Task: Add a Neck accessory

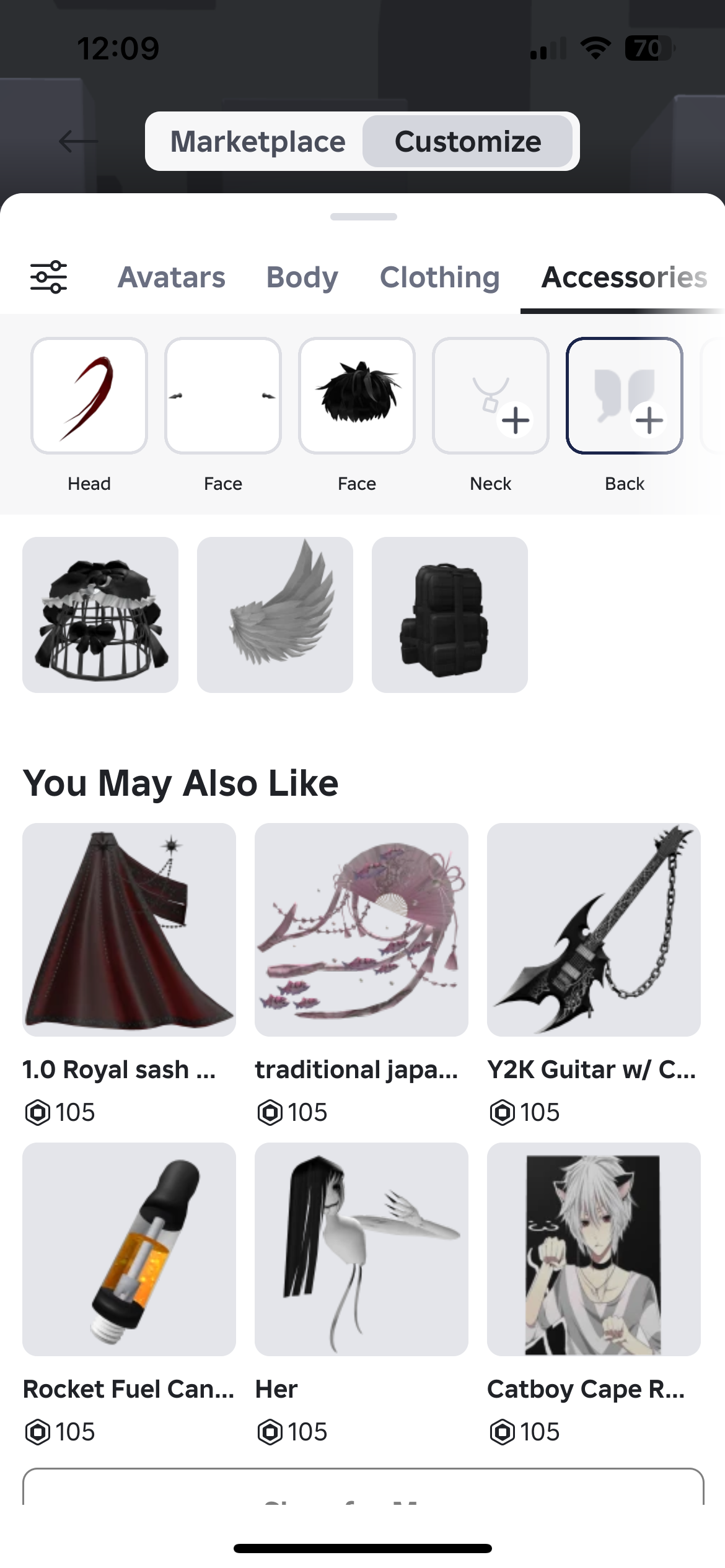Action: click(x=491, y=396)
